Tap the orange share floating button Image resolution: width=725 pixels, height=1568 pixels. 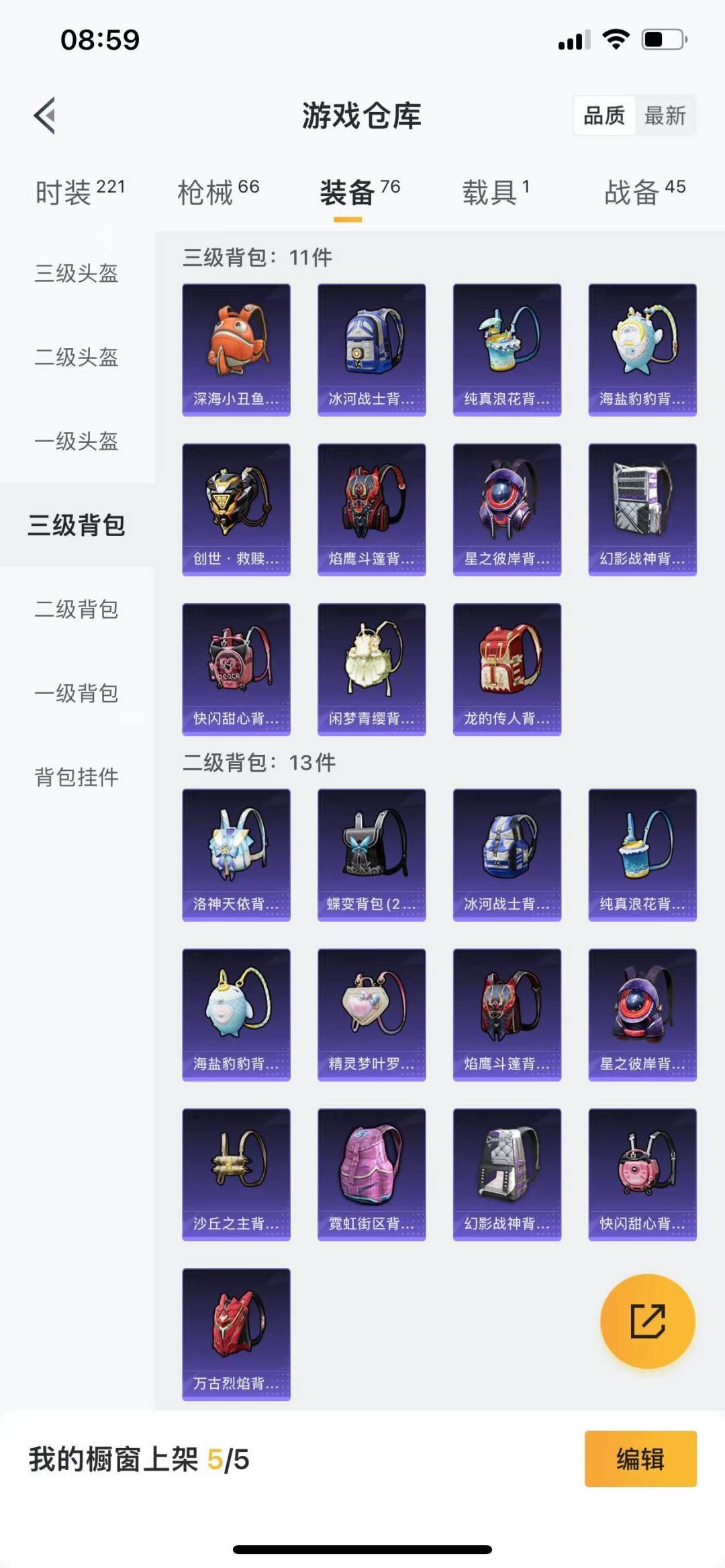(x=647, y=1320)
